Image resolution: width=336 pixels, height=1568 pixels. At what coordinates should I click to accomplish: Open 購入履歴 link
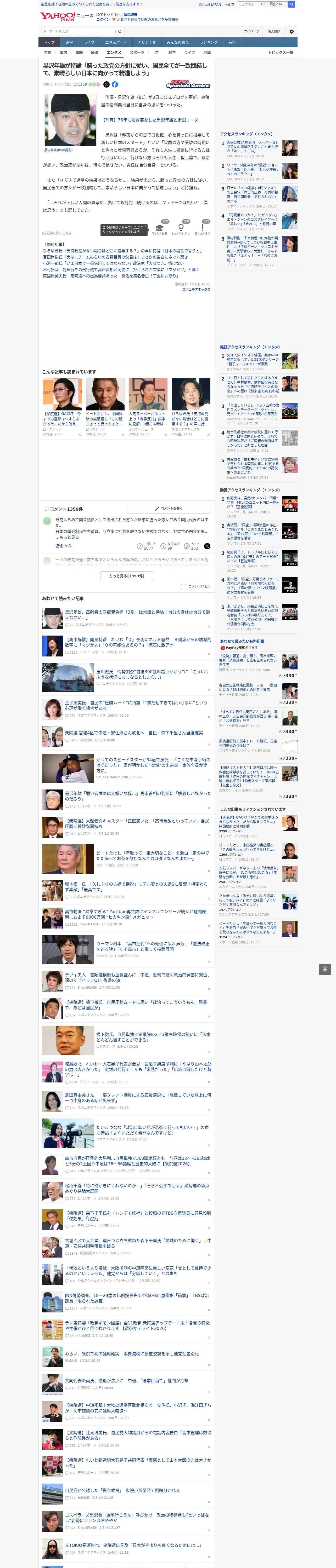274,31
